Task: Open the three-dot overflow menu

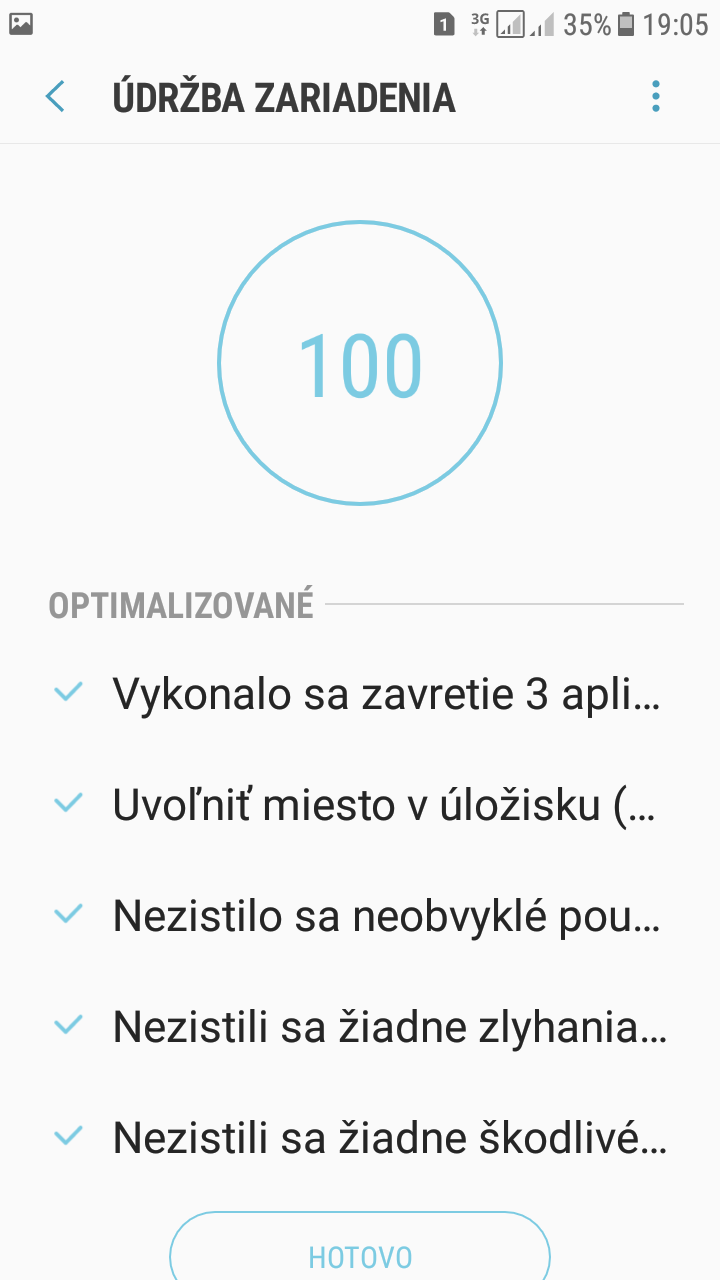Action: (x=656, y=97)
